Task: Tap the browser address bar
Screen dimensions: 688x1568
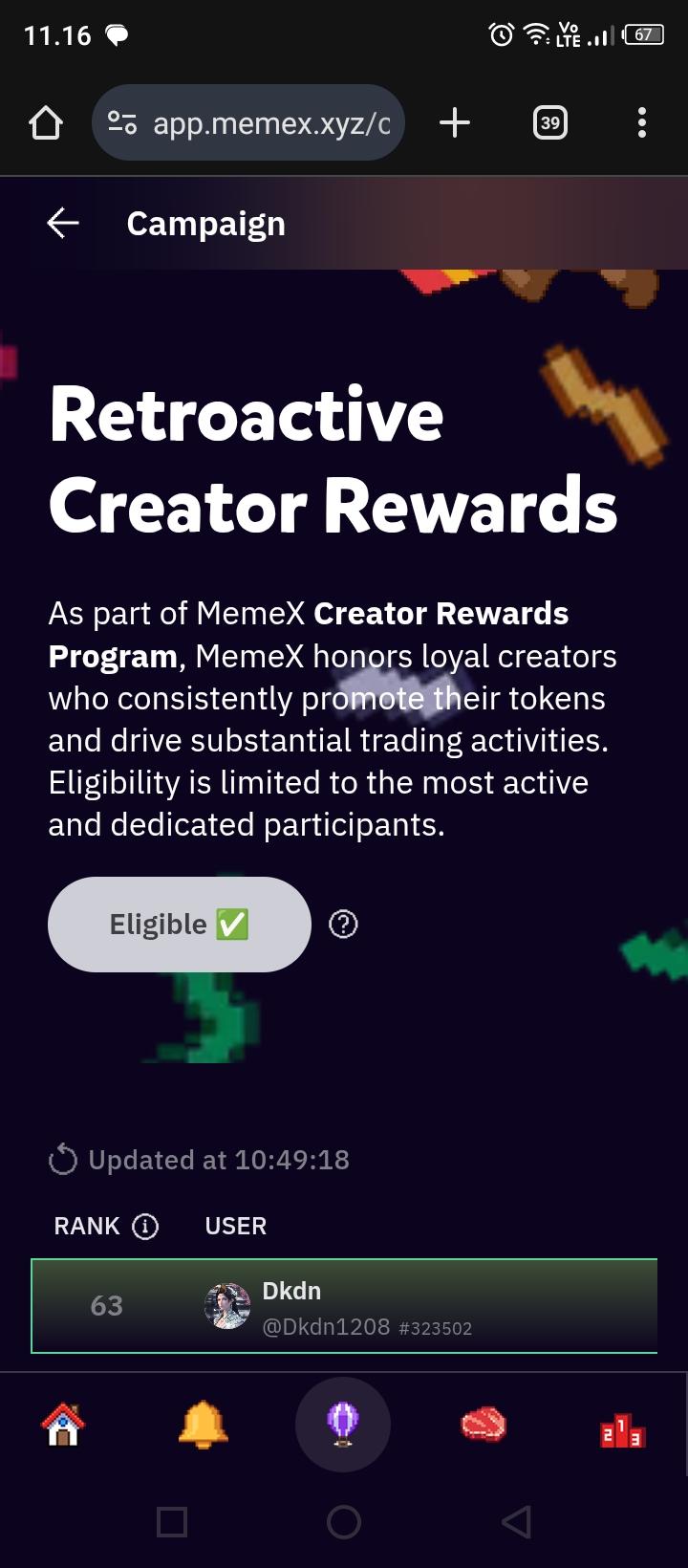Action: 248,122
